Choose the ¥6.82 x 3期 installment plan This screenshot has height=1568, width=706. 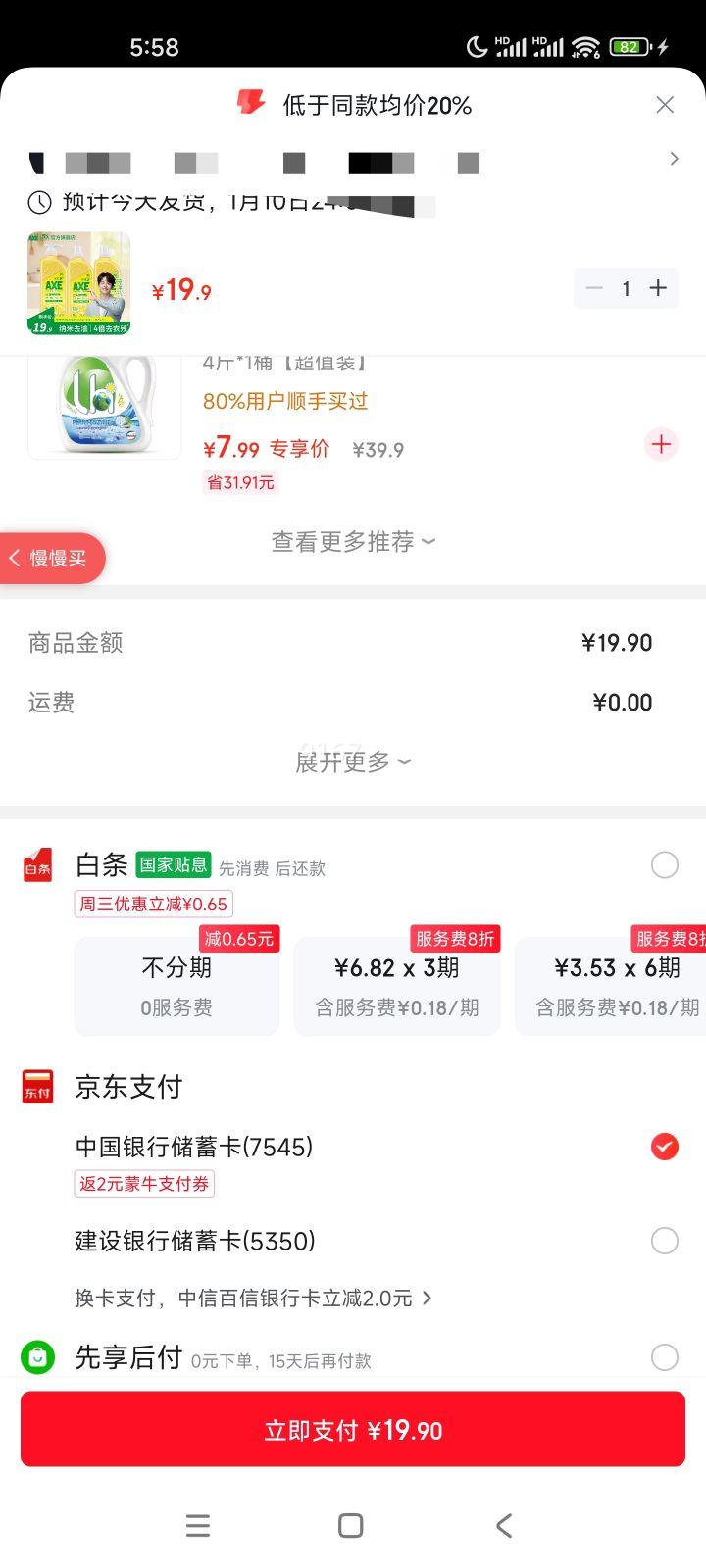click(x=396, y=985)
